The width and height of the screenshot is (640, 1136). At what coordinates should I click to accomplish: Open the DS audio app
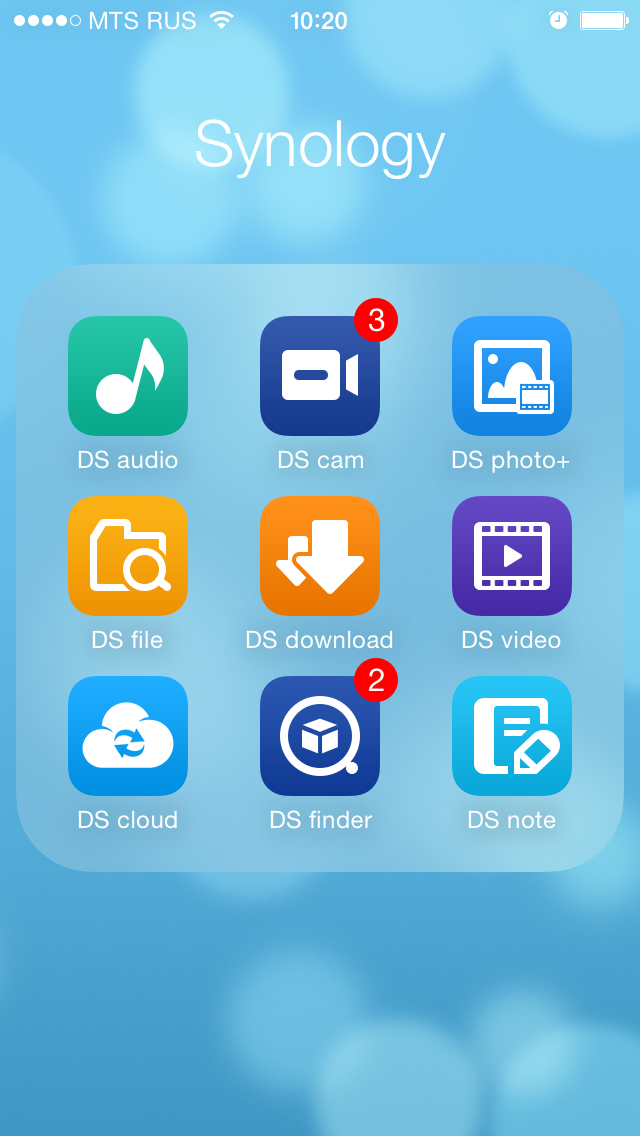pyautogui.click(x=128, y=376)
